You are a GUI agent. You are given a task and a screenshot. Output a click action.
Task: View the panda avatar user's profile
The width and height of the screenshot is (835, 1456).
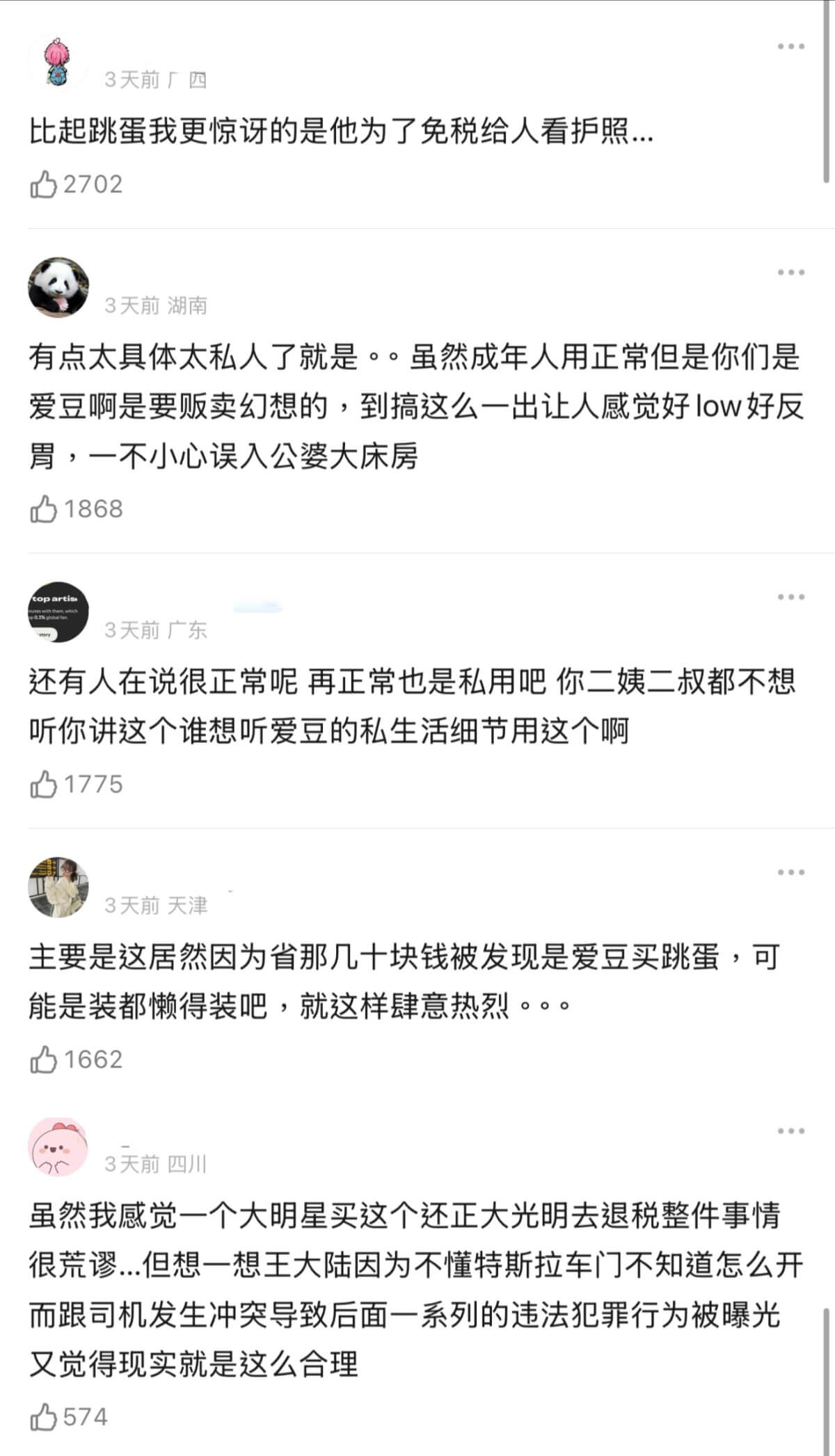(58, 287)
